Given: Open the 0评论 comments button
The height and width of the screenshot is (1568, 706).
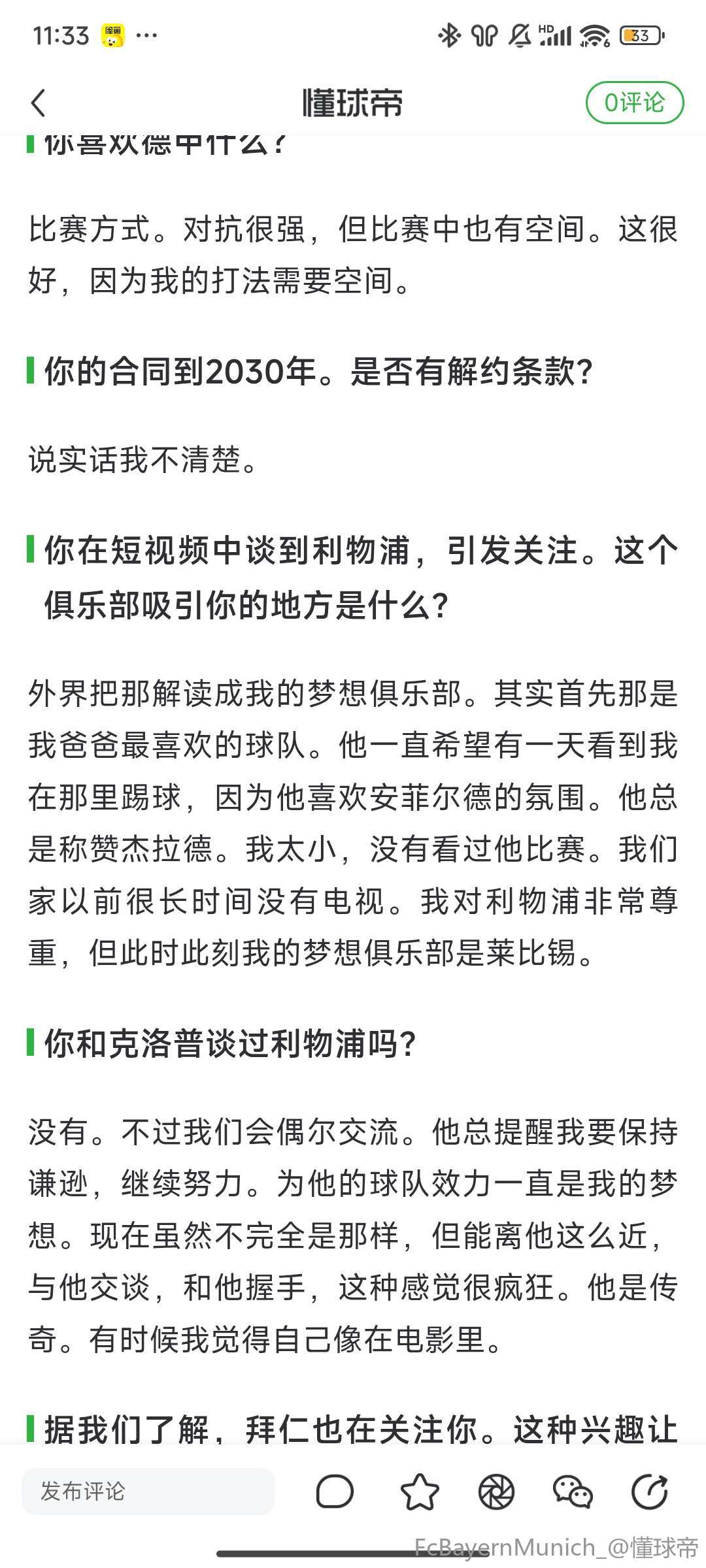Looking at the screenshot, I should pos(634,103).
